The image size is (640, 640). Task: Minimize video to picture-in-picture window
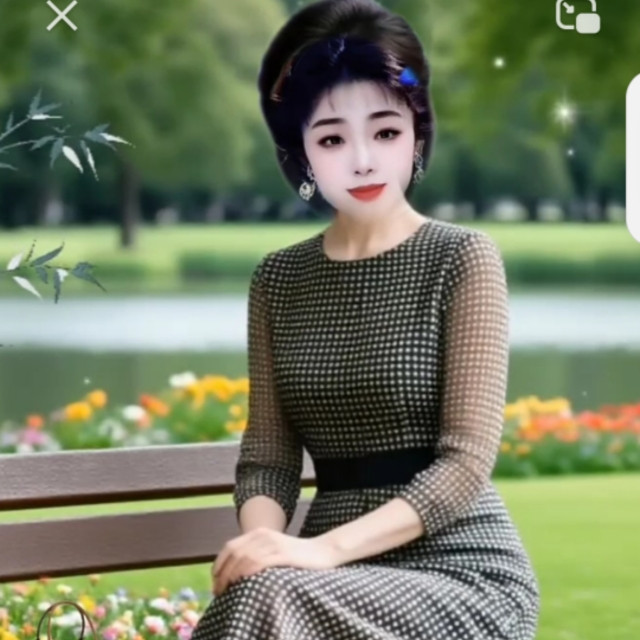coord(577,15)
